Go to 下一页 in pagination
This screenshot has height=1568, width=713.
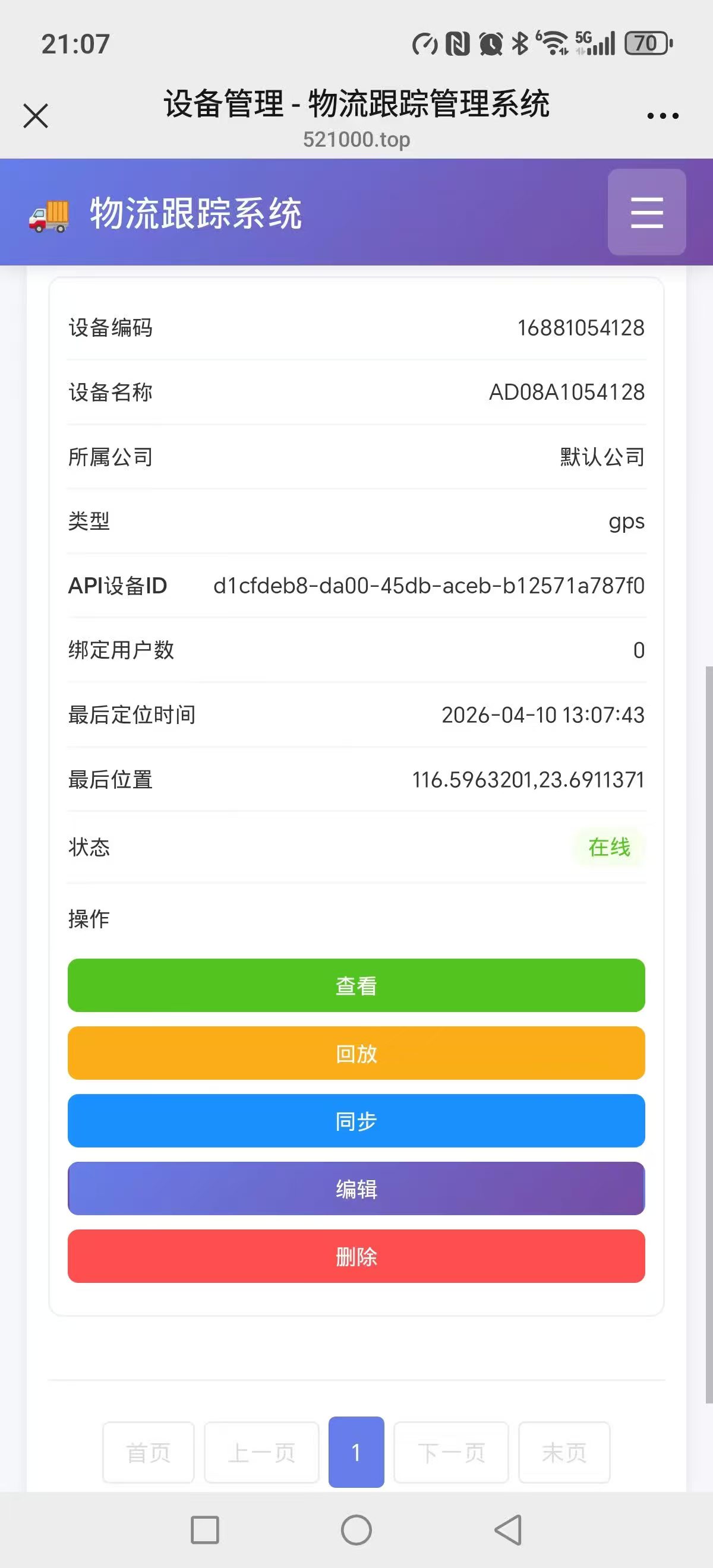[451, 1452]
